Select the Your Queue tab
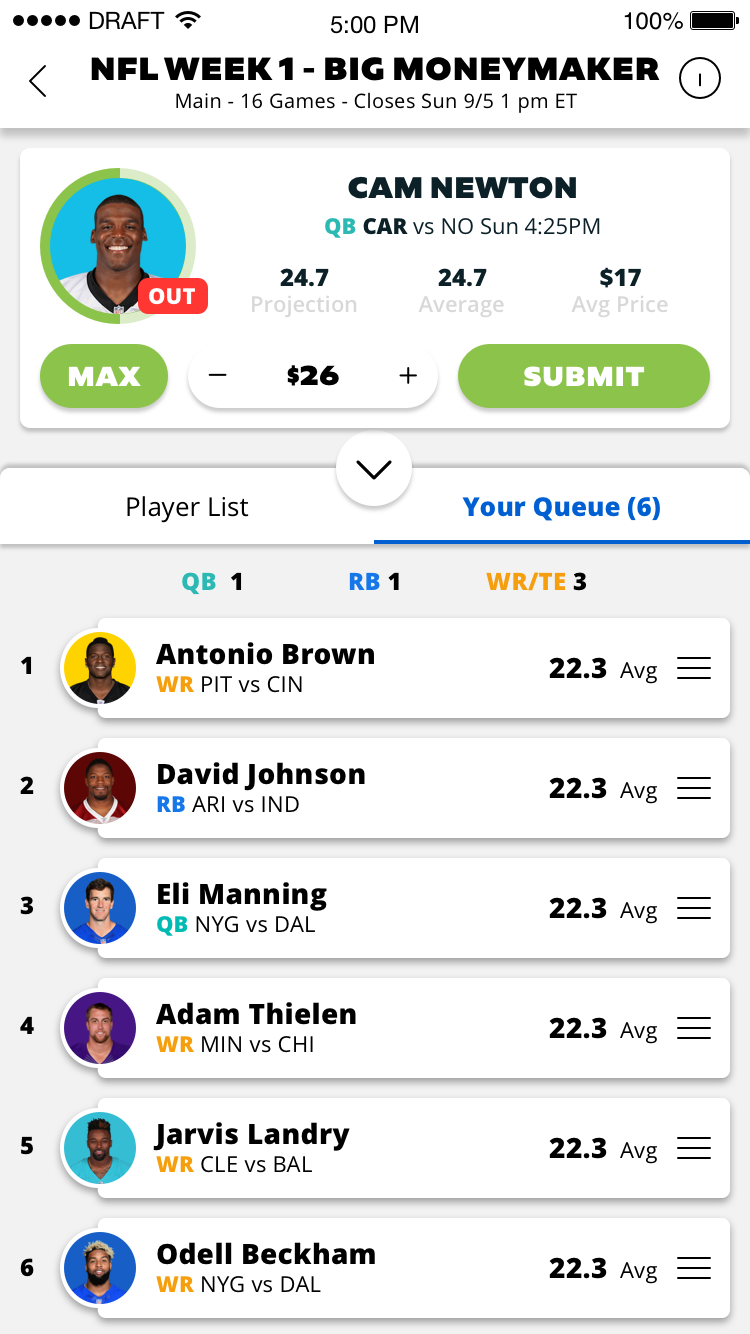Image resolution: width=750 pixels, height=1334 pixels. click(x=562, y=507)
